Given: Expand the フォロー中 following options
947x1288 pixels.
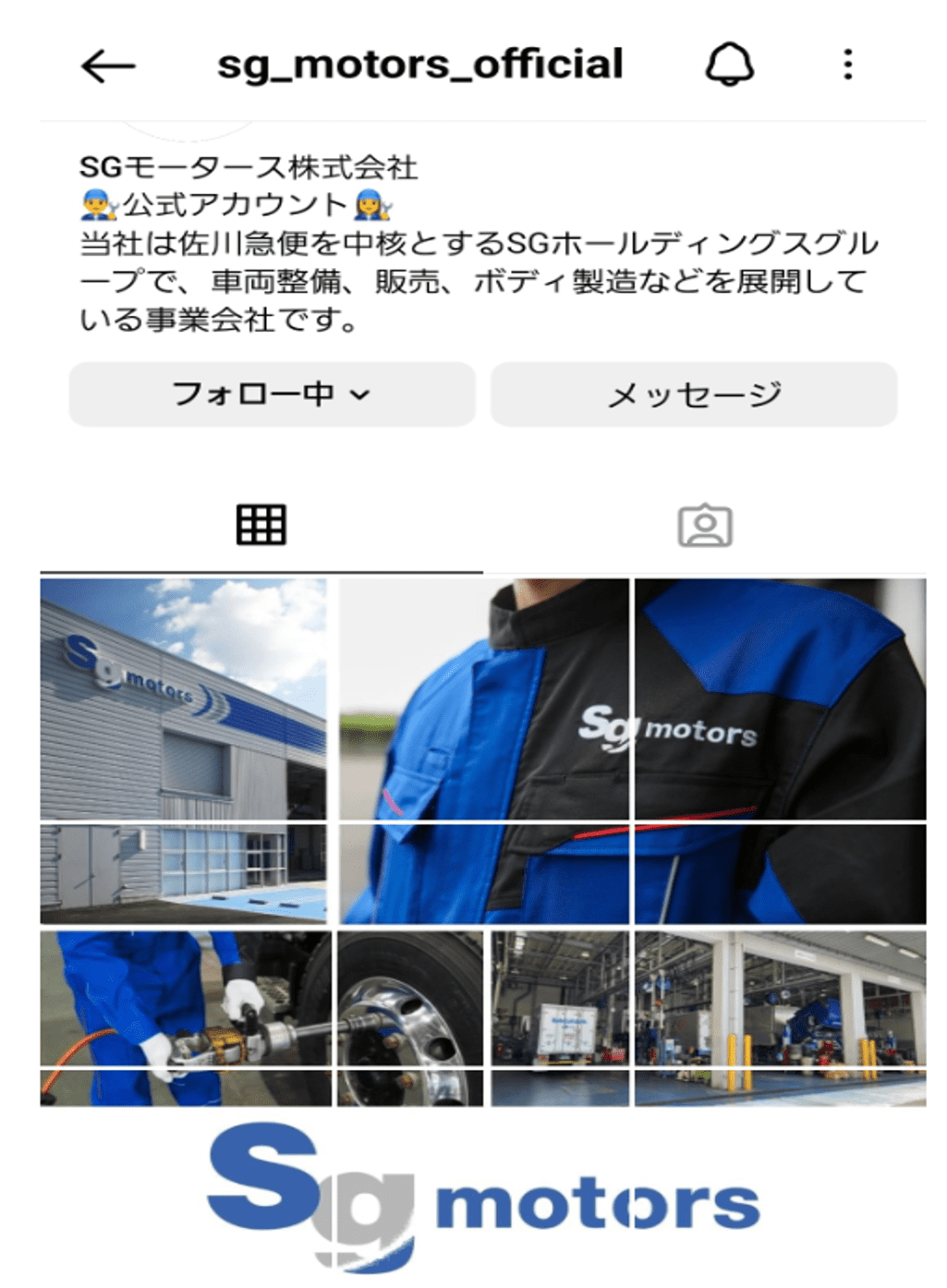Looking at the screenshot, I should pyautogui.click(x=272, y=395).
